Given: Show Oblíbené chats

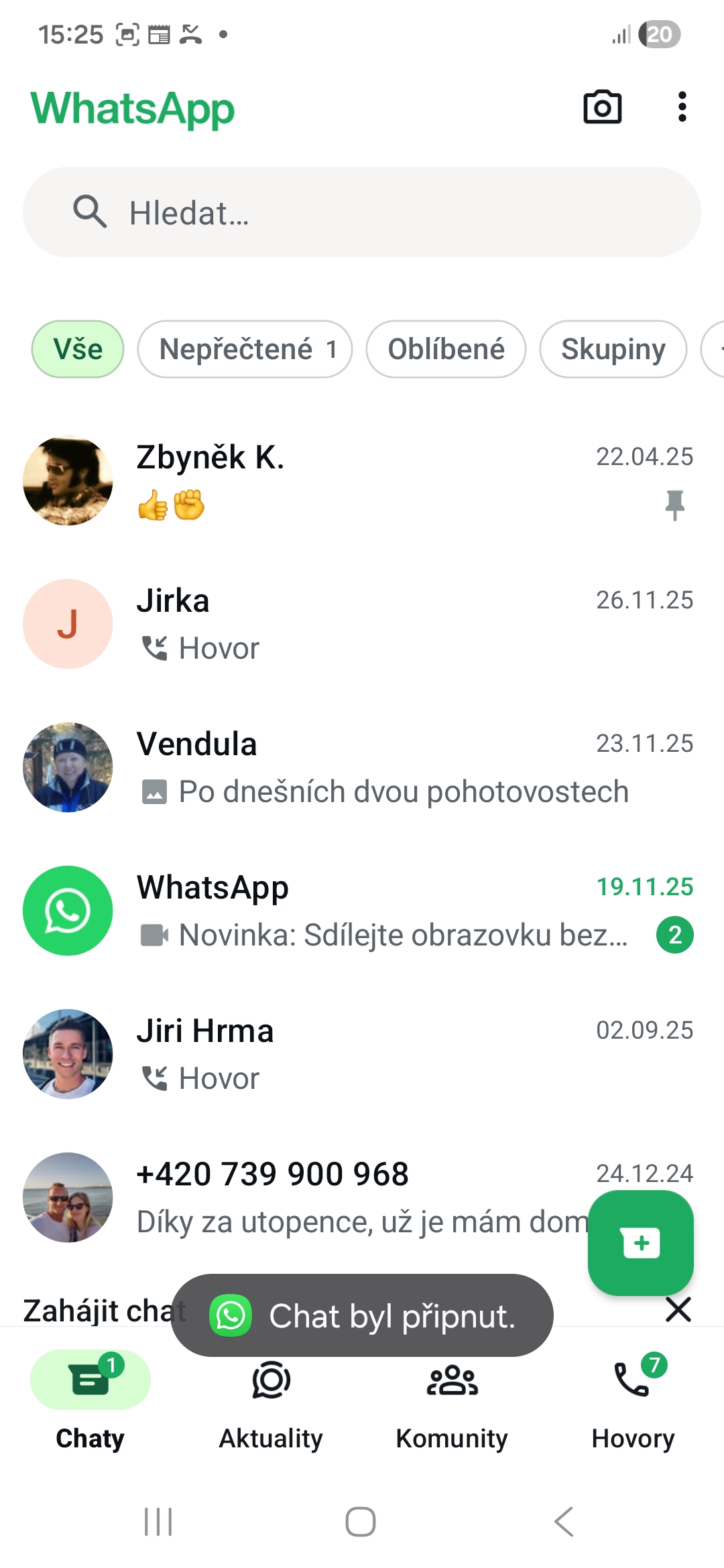Looking at the screenshot, I should (446, 349).
